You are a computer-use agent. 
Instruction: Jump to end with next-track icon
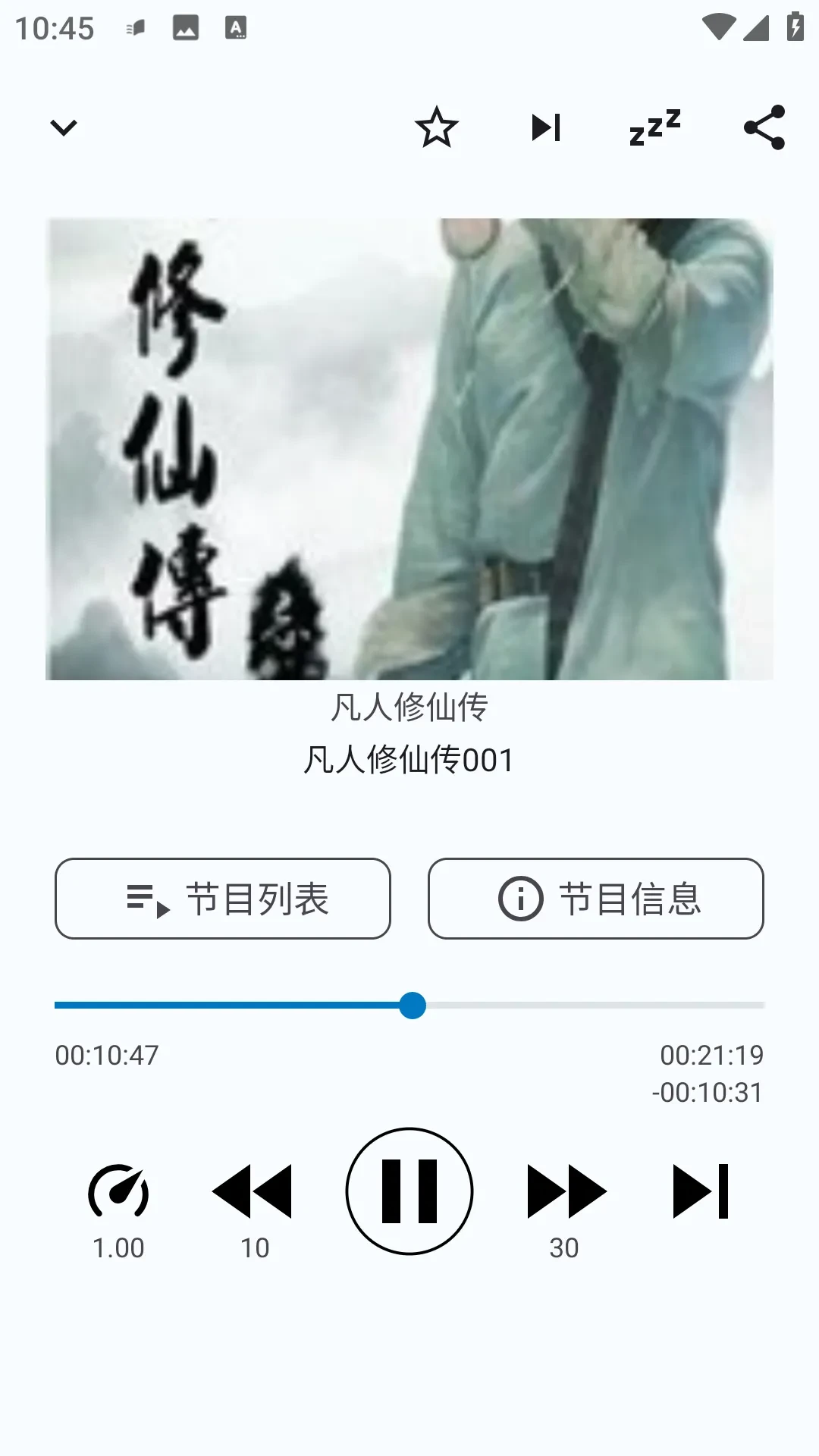point(703,1191)
